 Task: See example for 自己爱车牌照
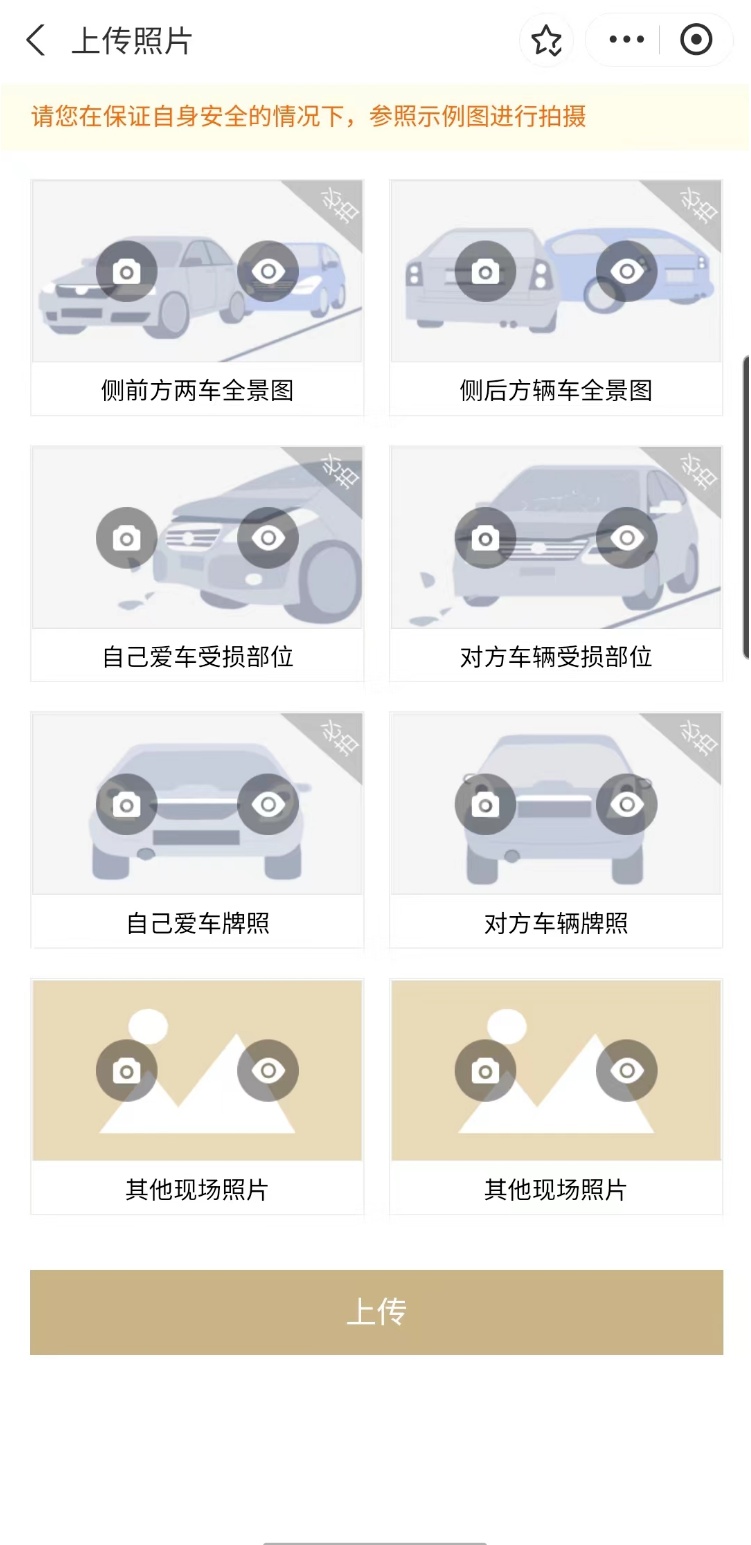click(x=268, y=804)
